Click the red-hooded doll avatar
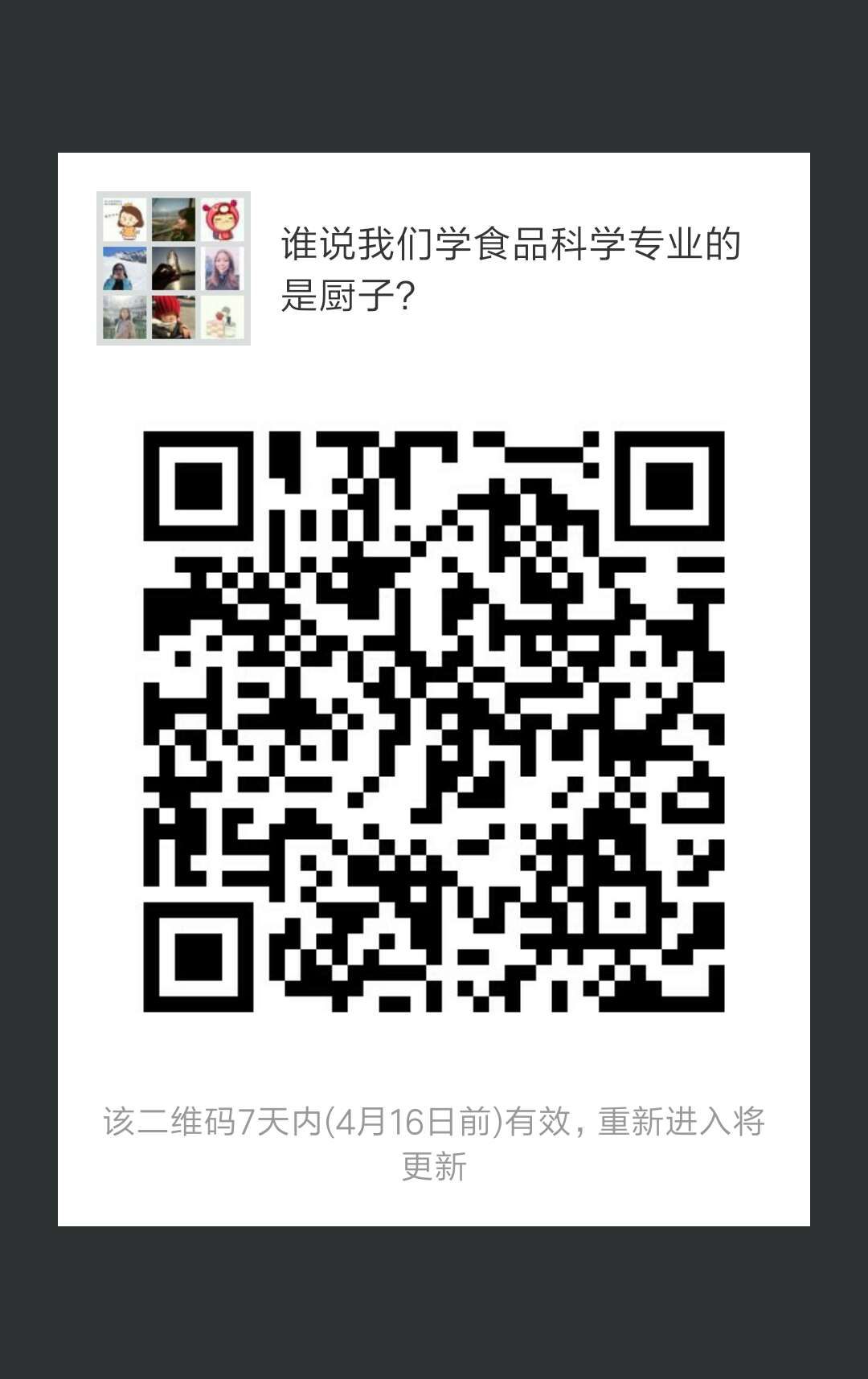 pos(221,219)
